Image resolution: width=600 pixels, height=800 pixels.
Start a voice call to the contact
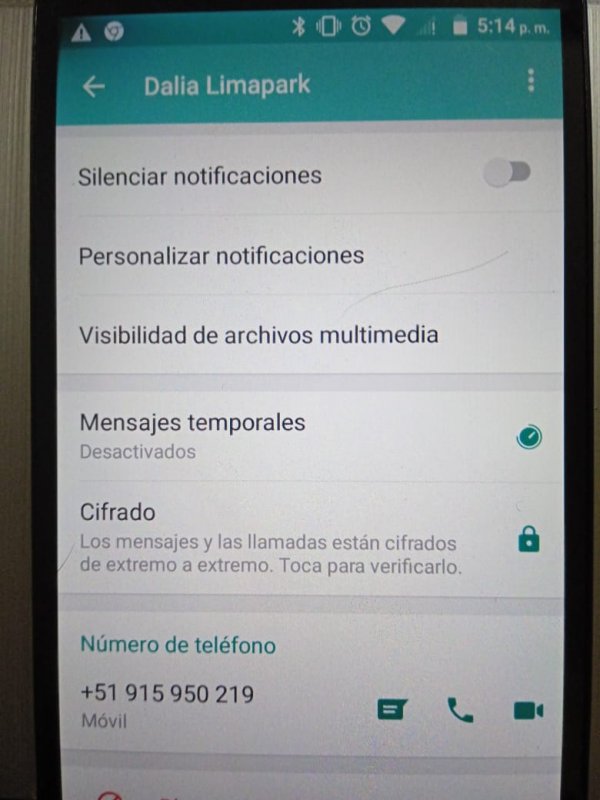click(x=460, y=710)
